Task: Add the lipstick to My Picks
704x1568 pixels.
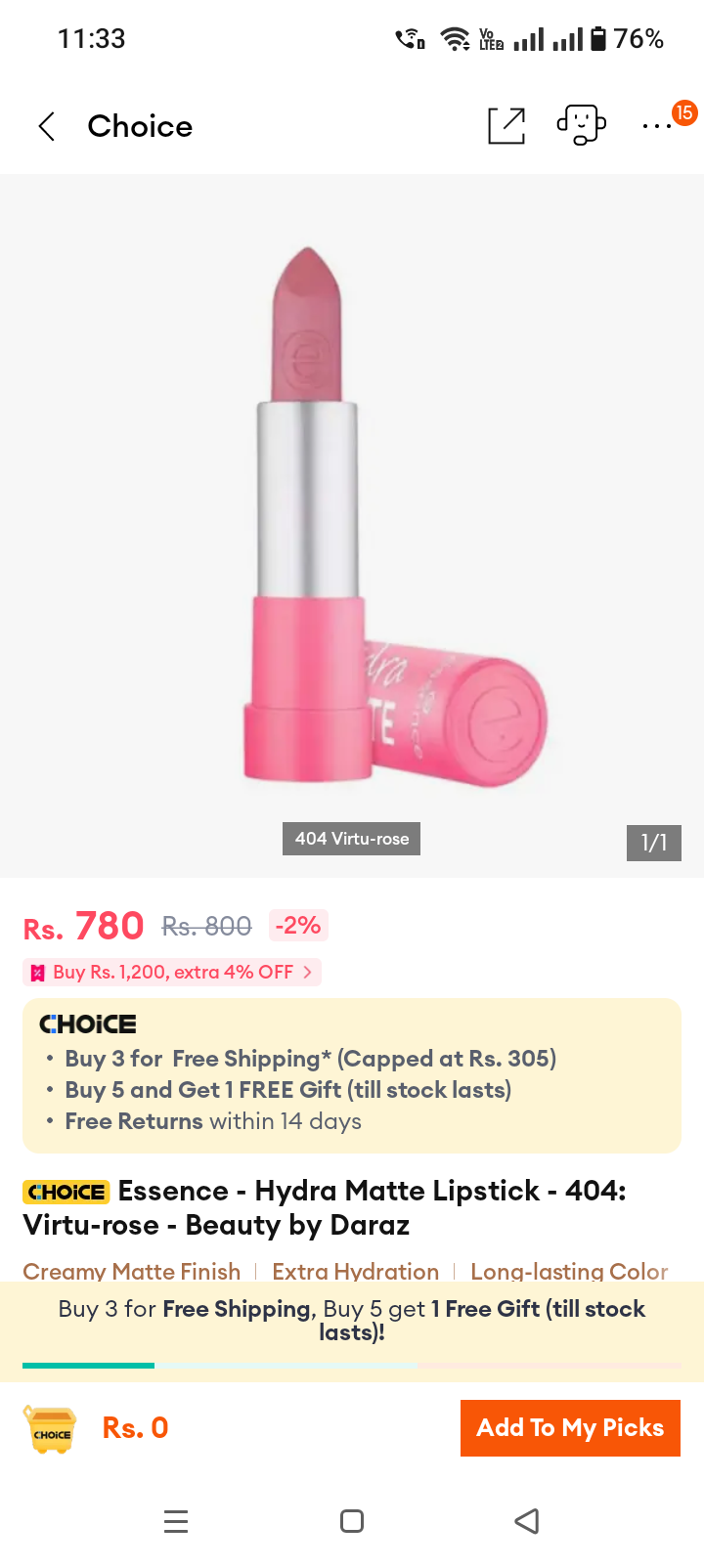Action: [570, 1428]
